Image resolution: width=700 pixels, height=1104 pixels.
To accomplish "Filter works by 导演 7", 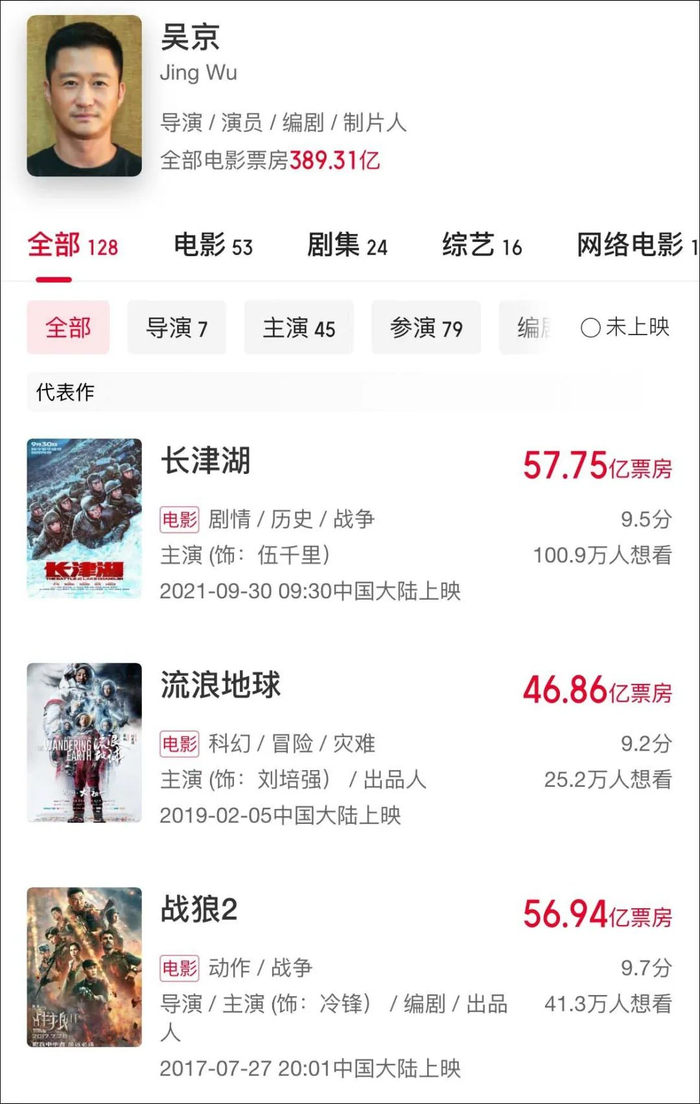I will [177, 327].
